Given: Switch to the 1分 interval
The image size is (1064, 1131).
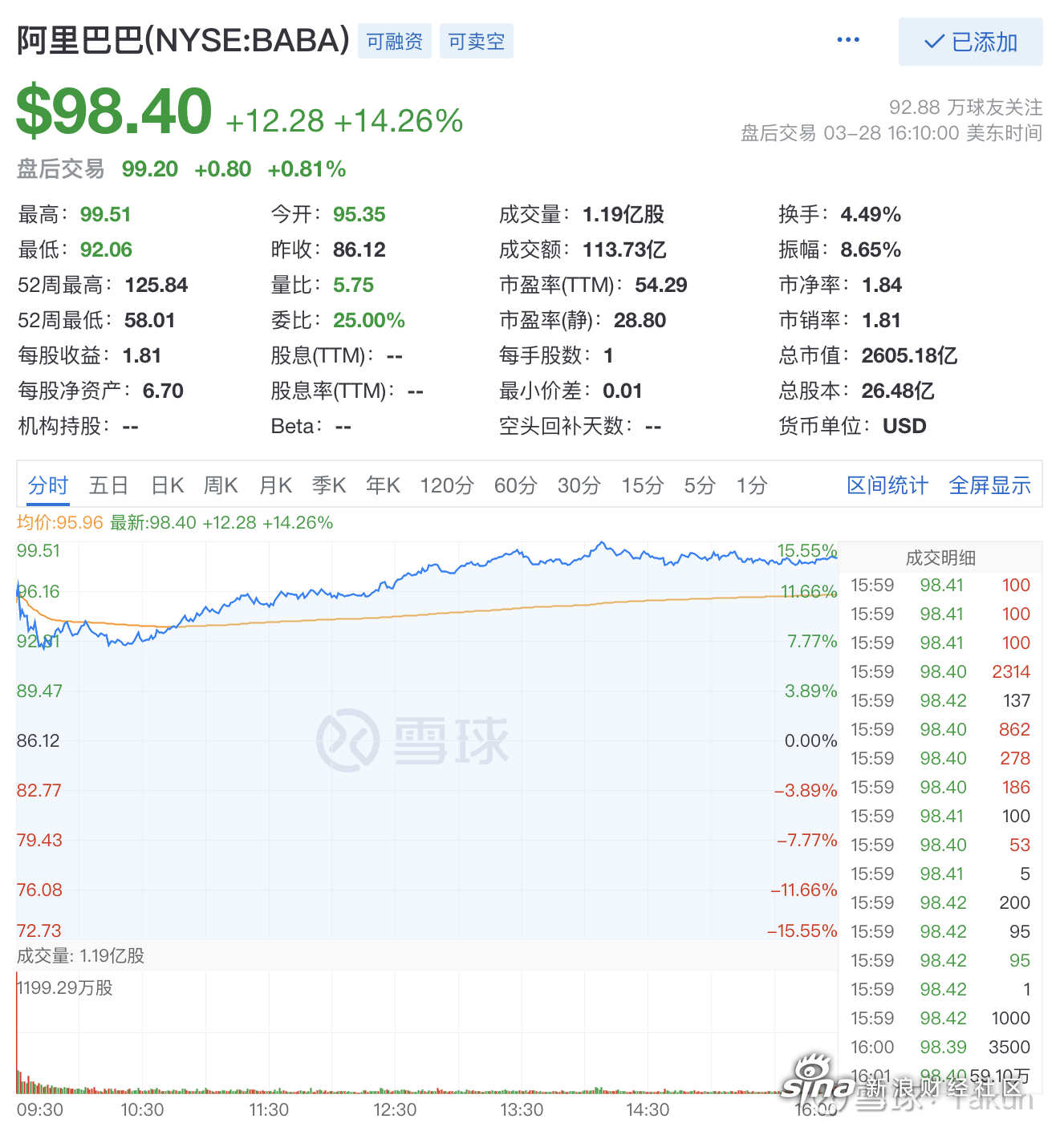Looking at the screenshot, I should (x=752, y=485).
